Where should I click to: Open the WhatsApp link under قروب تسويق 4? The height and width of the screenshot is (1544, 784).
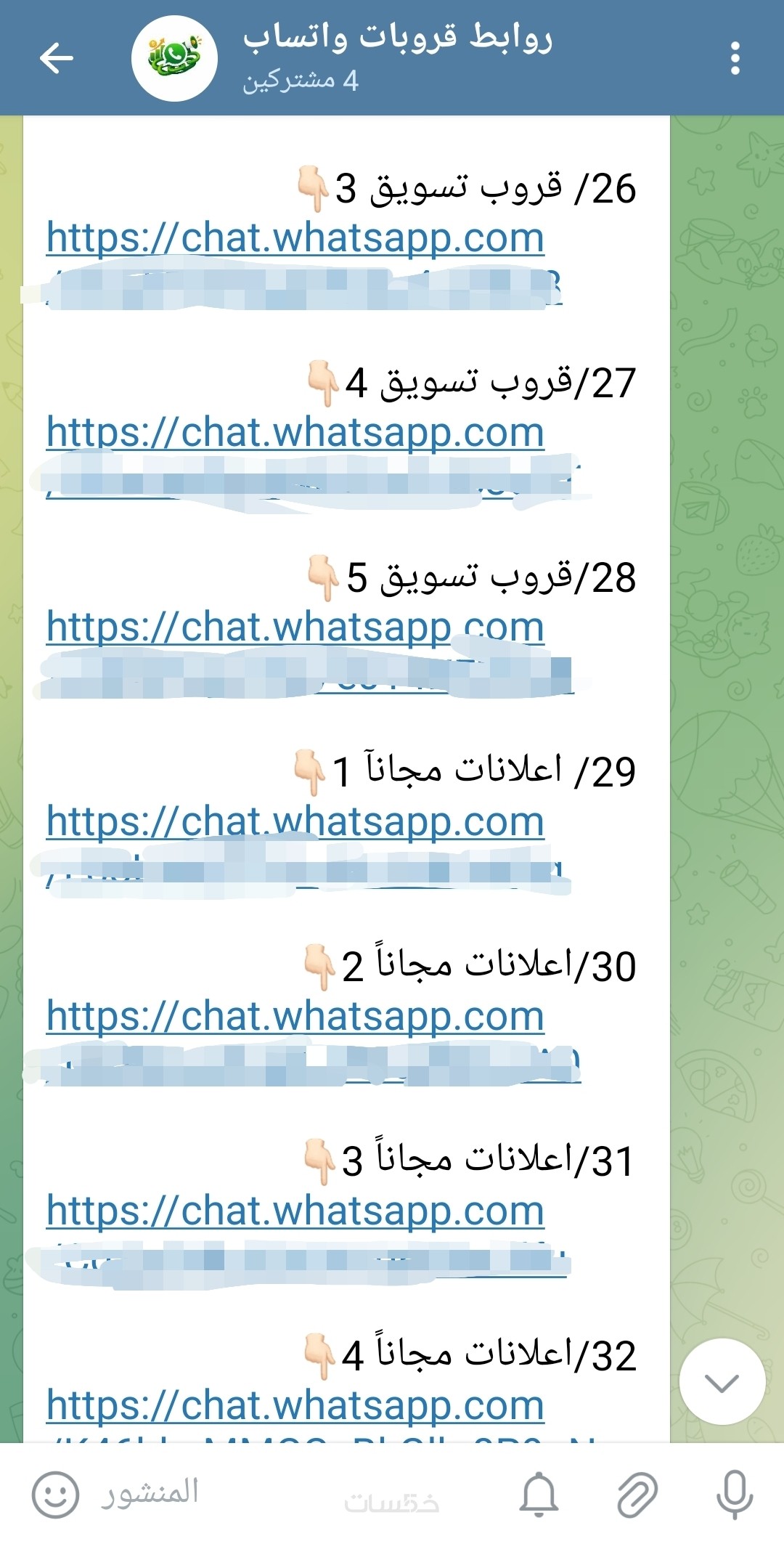[295, 433]
